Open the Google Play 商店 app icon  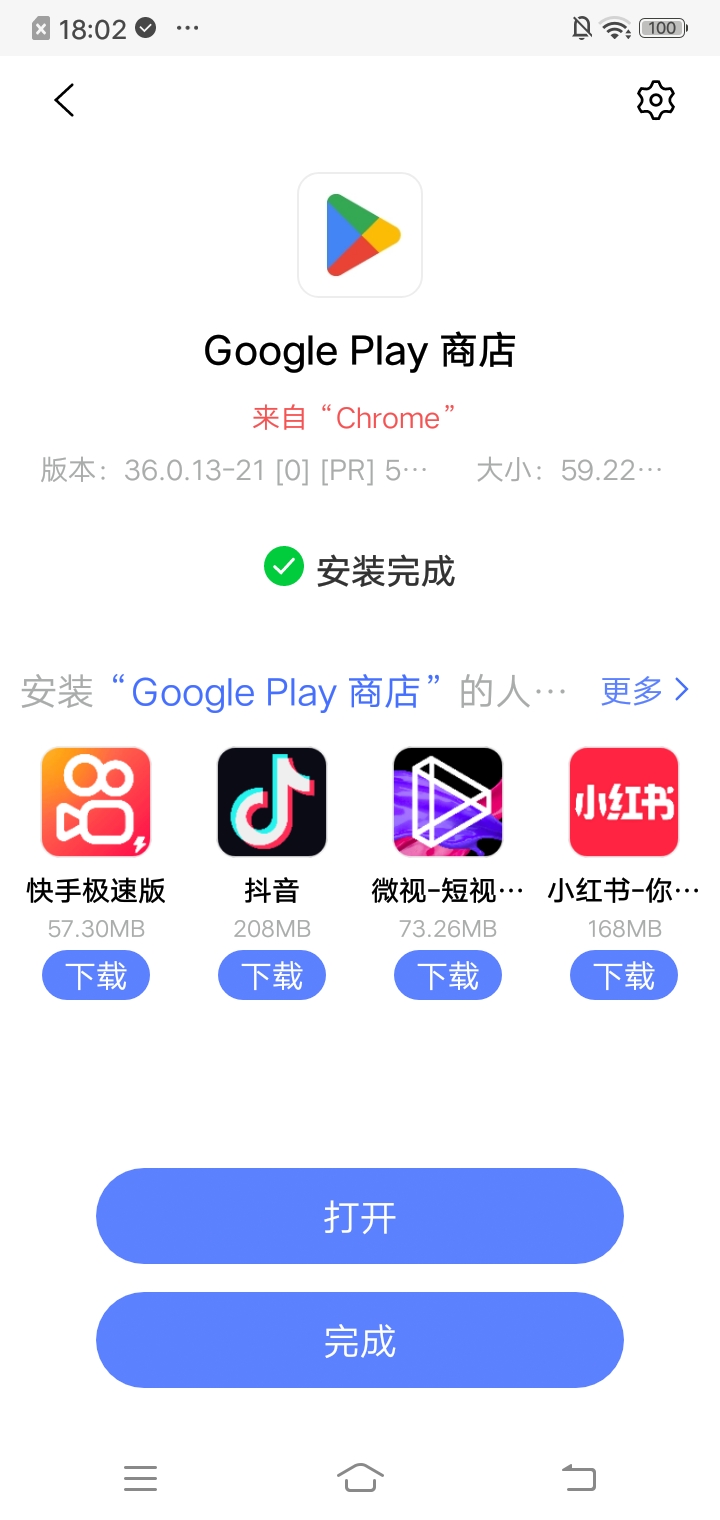(360, 234)
